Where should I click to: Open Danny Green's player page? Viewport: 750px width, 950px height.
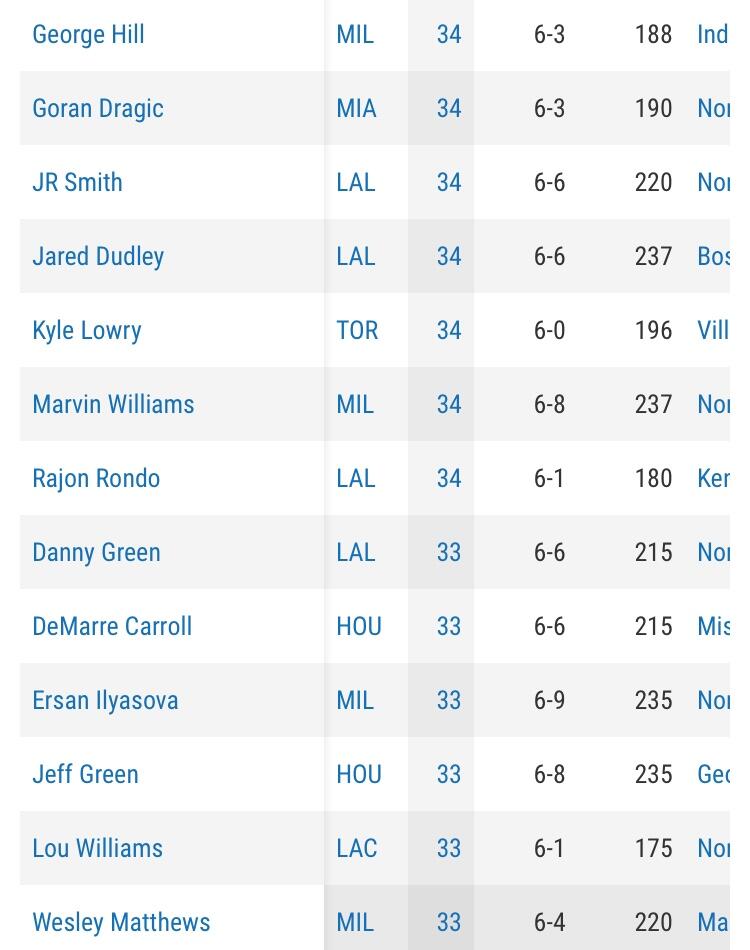click(96, 553)
